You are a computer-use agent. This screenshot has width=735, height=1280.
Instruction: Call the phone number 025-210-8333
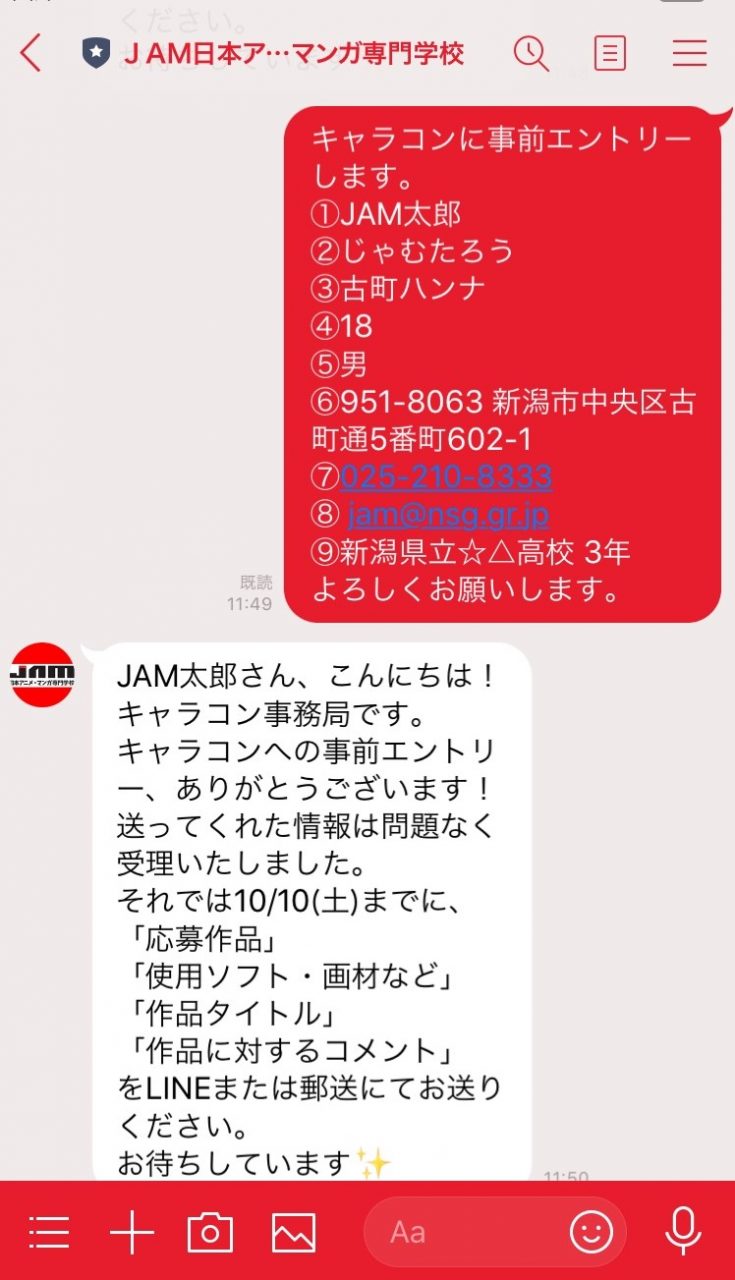coord(446,477)
